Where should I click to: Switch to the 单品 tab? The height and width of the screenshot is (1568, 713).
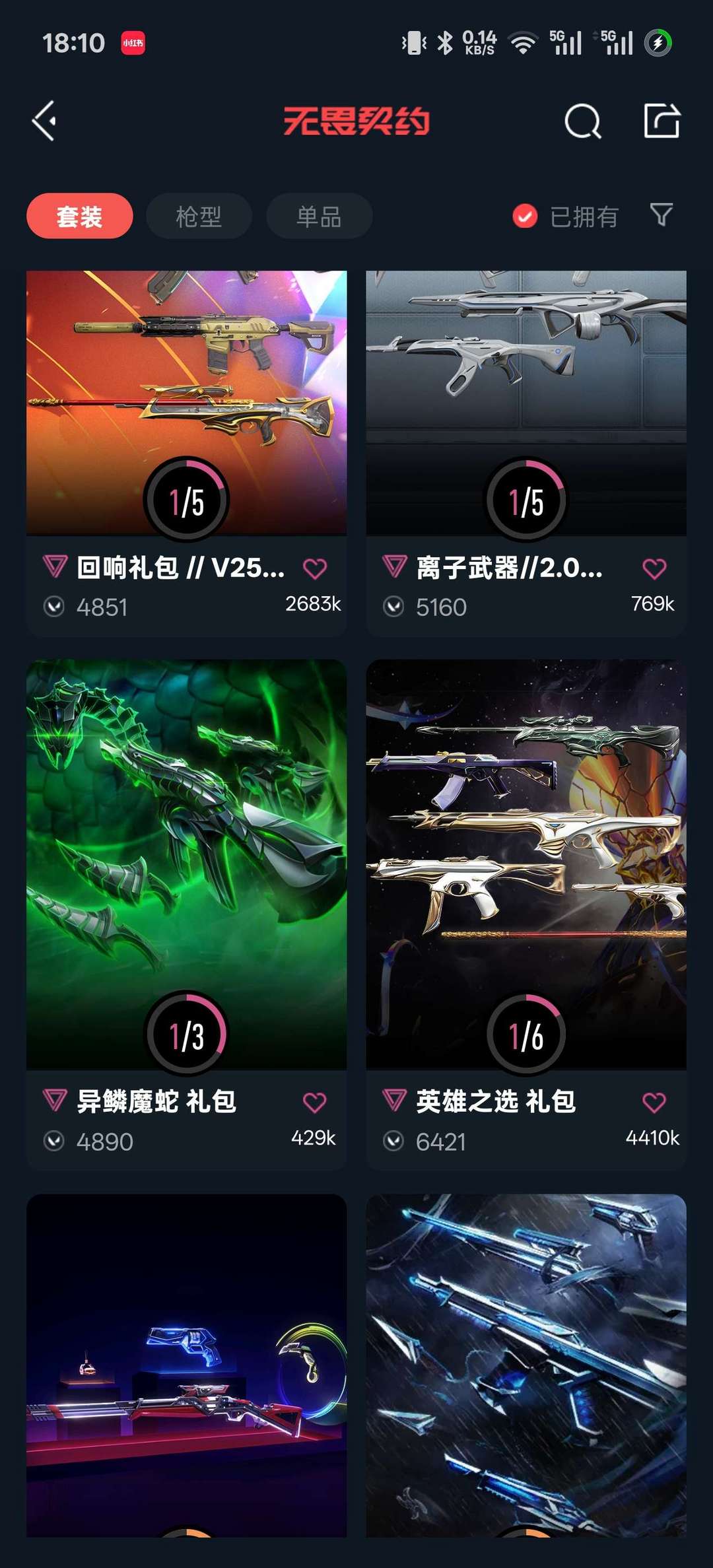pyautogui.click(x=319, y=216)
